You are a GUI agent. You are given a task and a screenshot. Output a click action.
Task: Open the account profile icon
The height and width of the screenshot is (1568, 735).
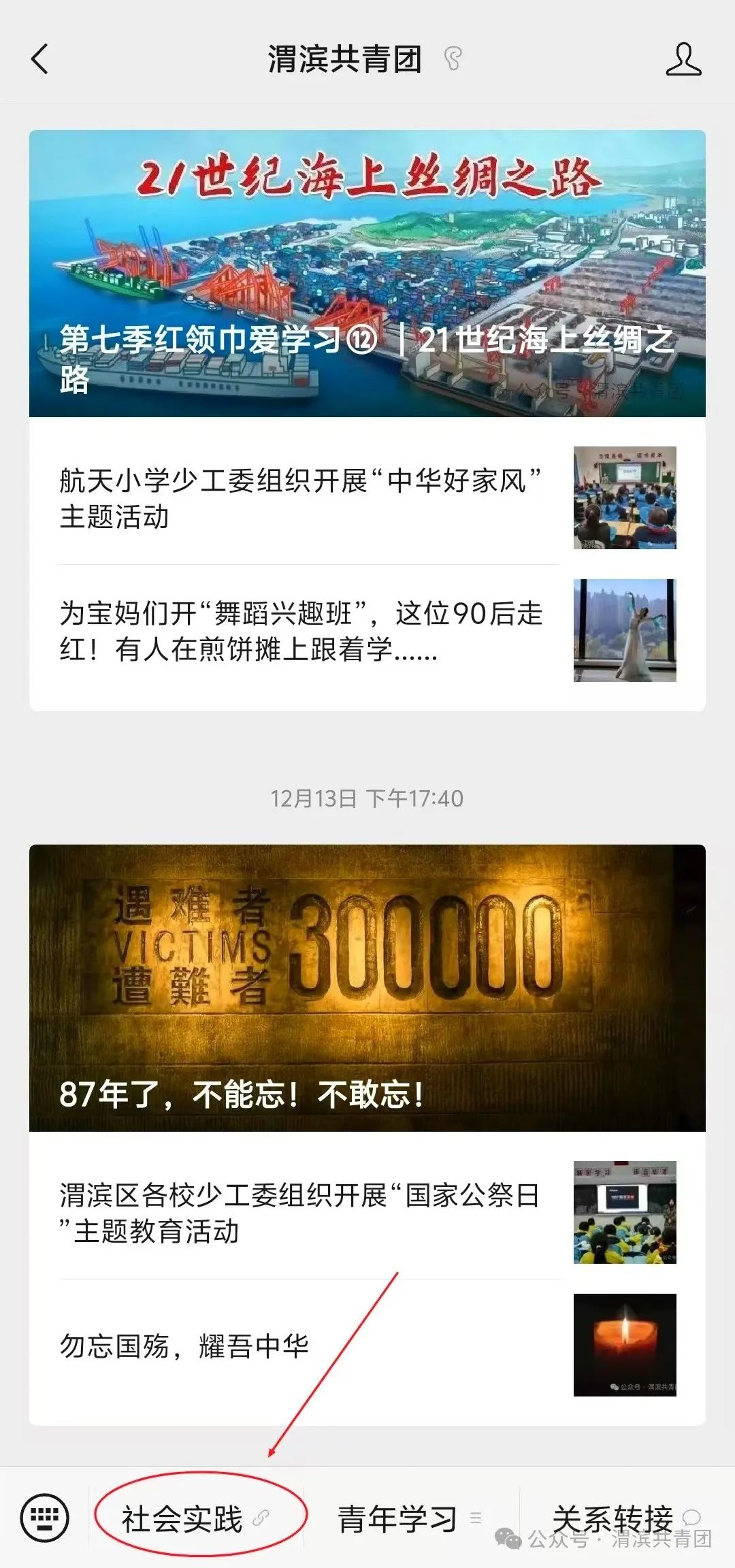pyautogui.click(x=683, y=59)
